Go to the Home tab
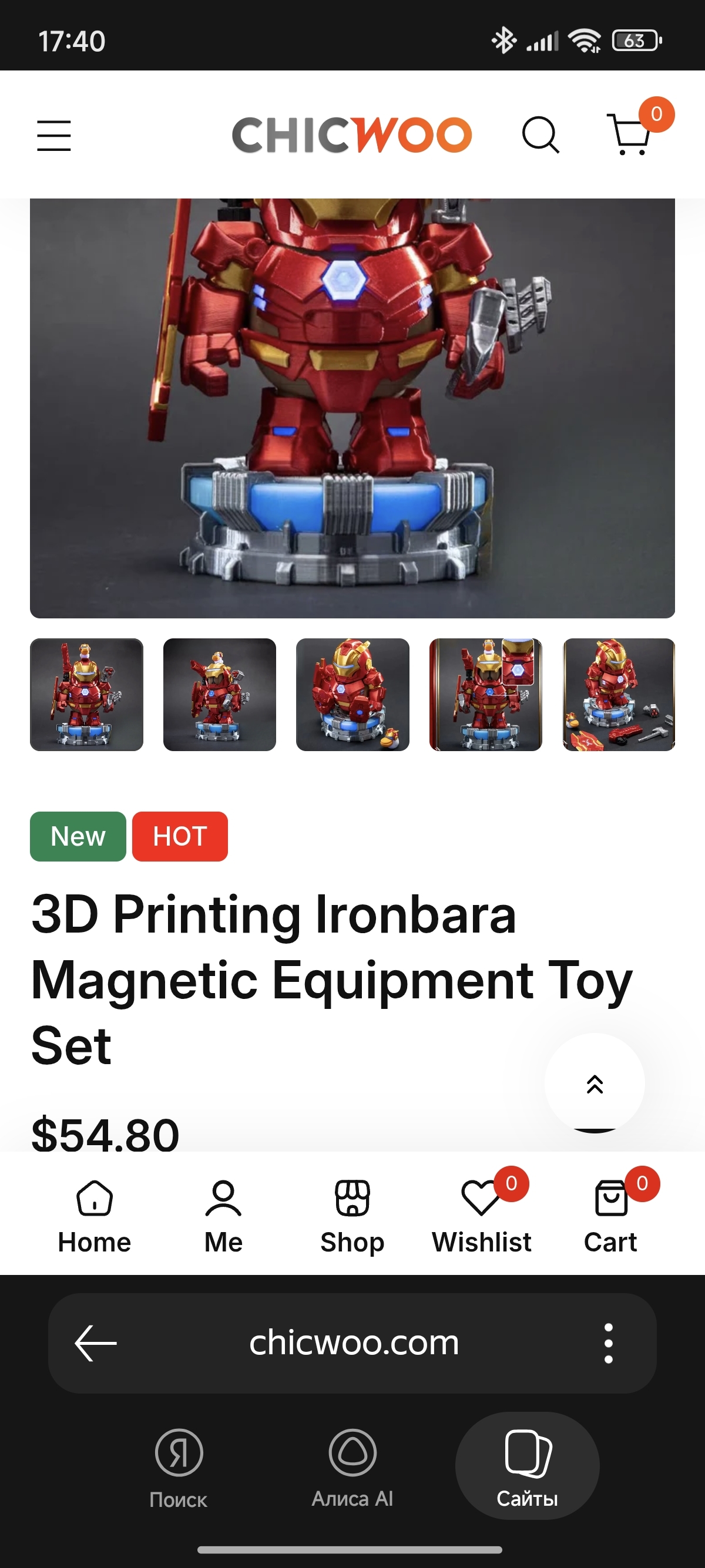This screenshot has height=1568, width=705. (x=95, y=1210)
